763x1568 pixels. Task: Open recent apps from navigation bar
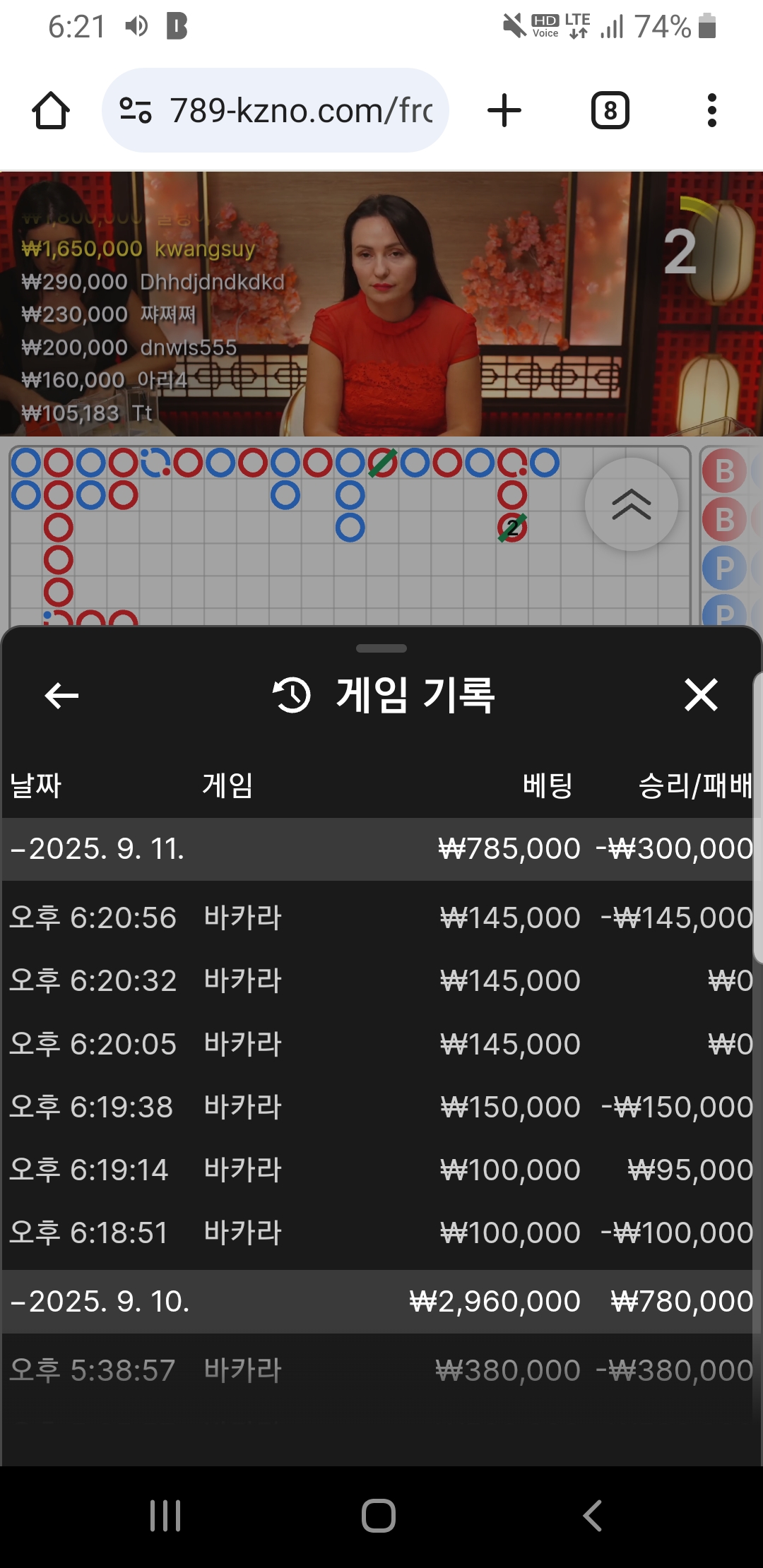pyautogui.click(x=165, y=1516)
